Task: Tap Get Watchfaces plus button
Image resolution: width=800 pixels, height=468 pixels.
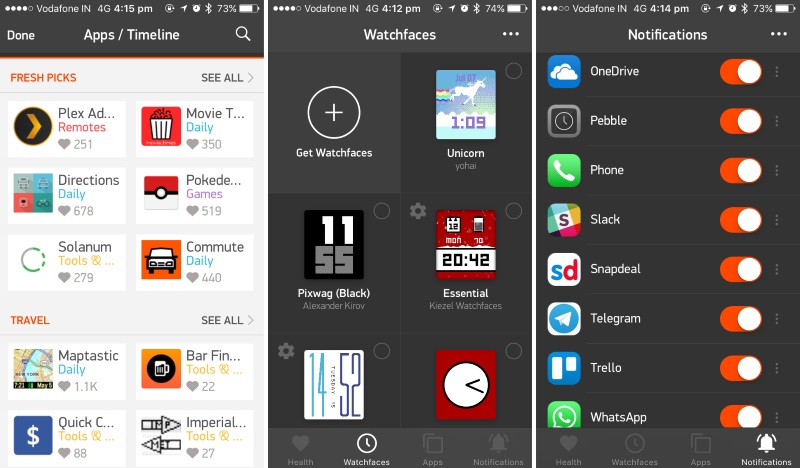Action: coord(334,112)
